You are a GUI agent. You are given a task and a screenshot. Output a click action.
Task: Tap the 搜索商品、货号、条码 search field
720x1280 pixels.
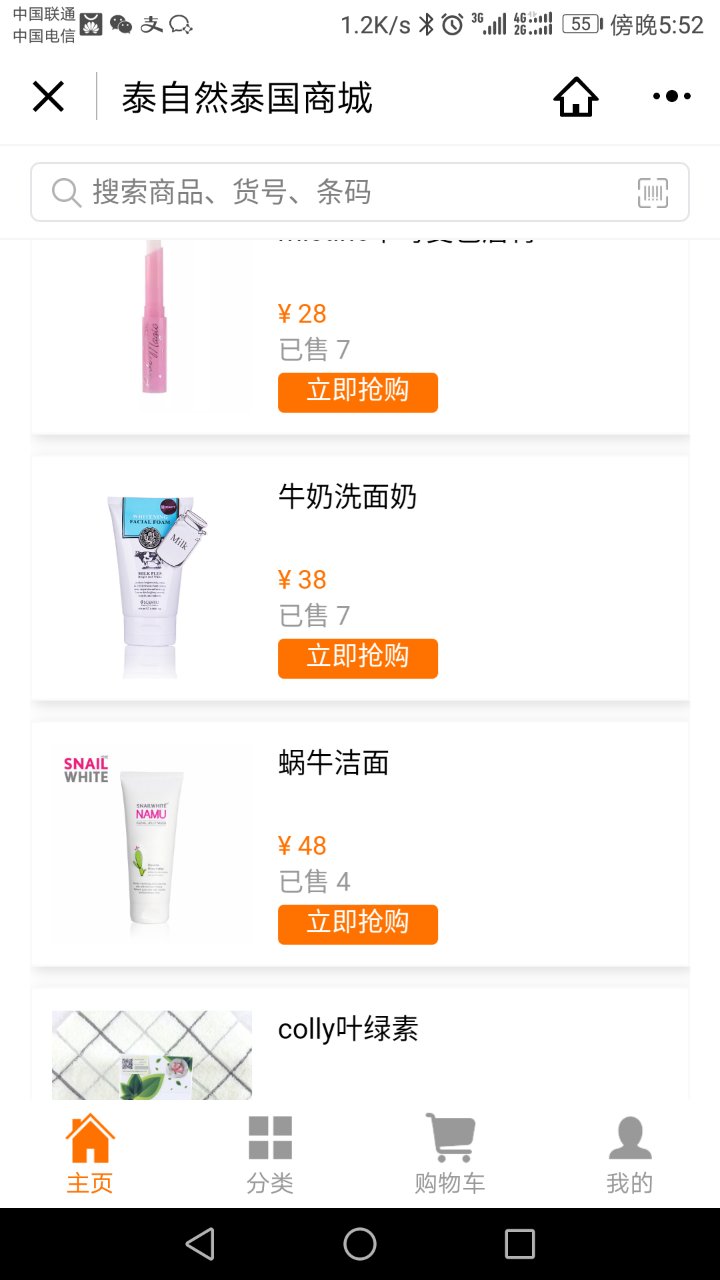(x=340, y=192)
